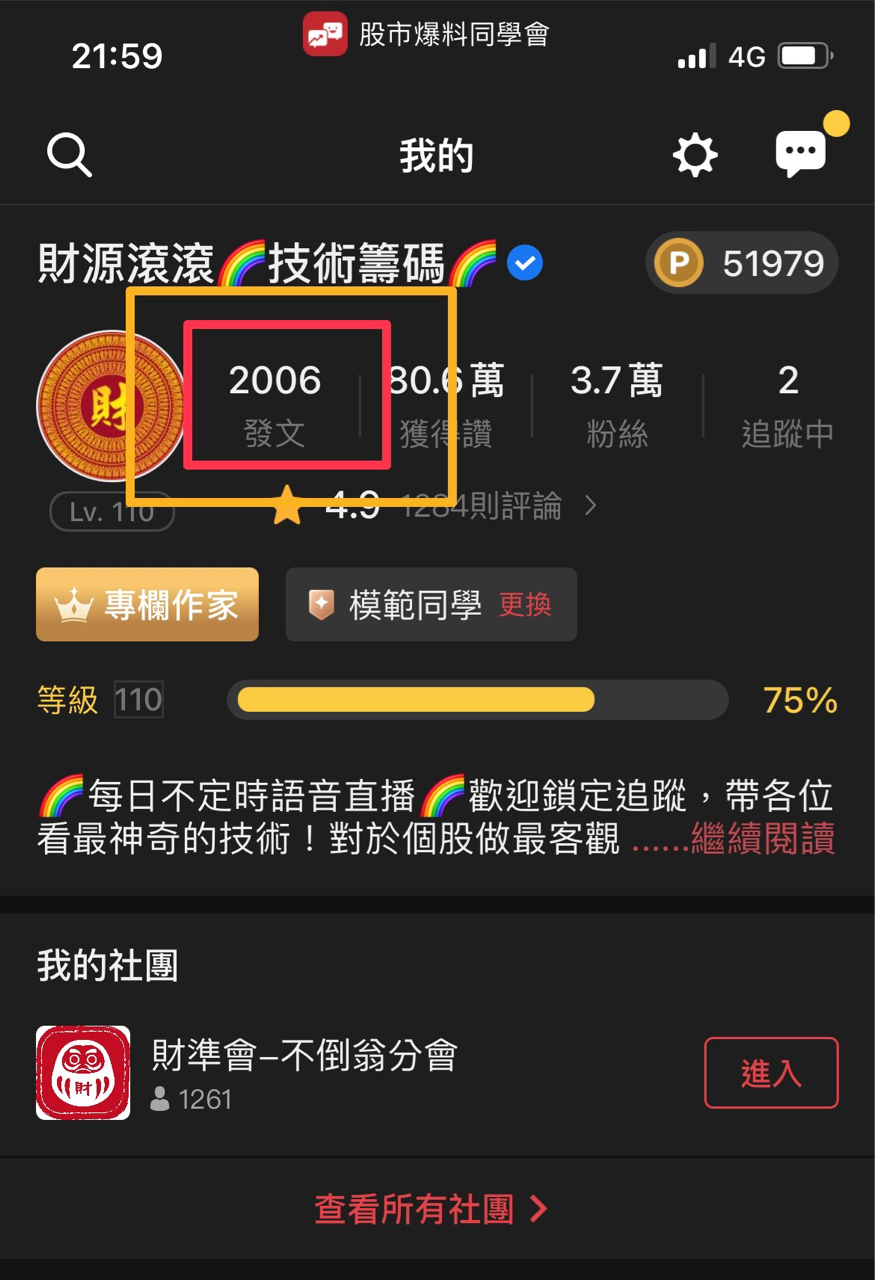Select the 追蹤中 following count
The image size is (875, 1280).
tap(788, 400)
